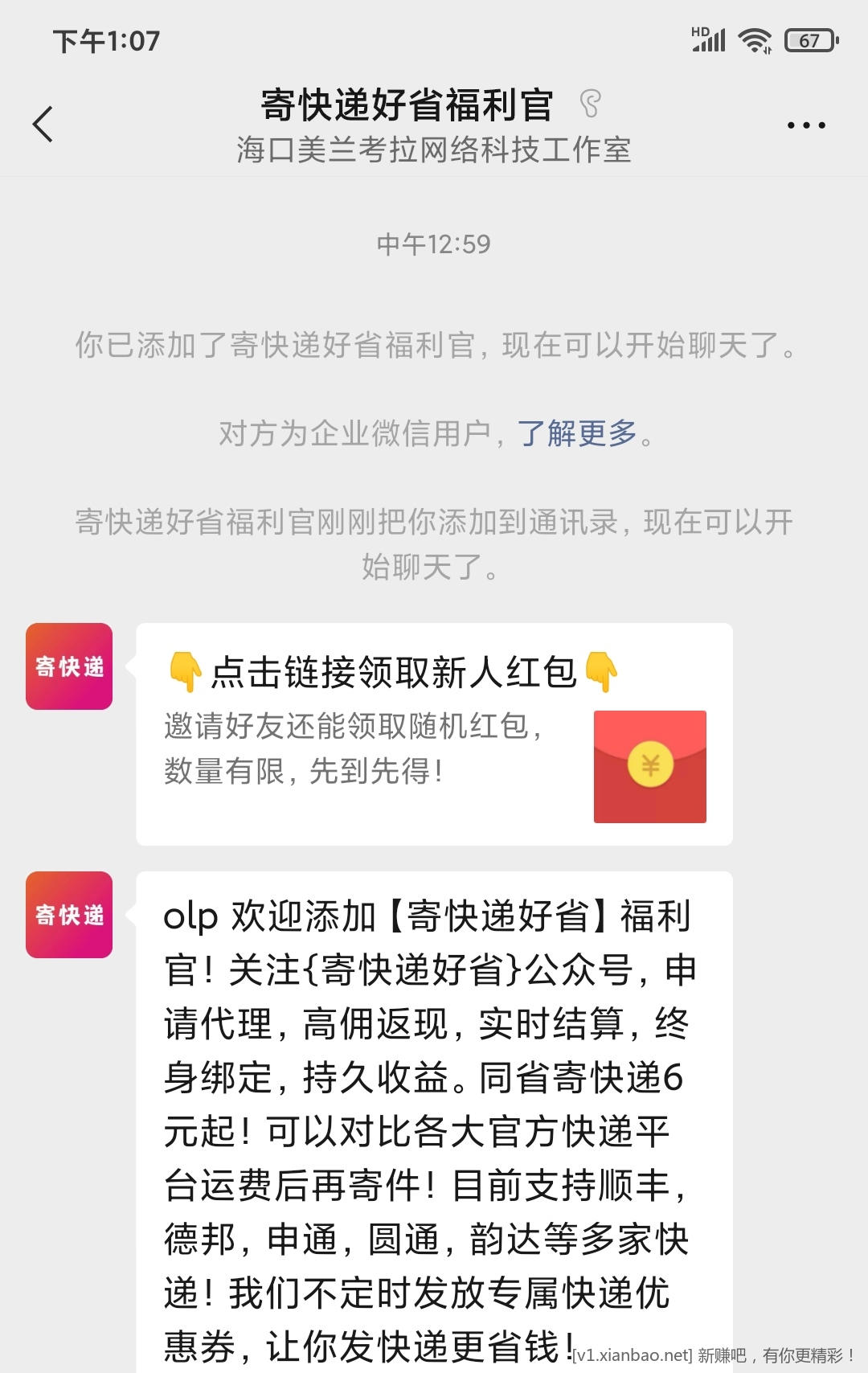Tap the 了解更多 link
The image size is (868, 1373).
point(577,433)
